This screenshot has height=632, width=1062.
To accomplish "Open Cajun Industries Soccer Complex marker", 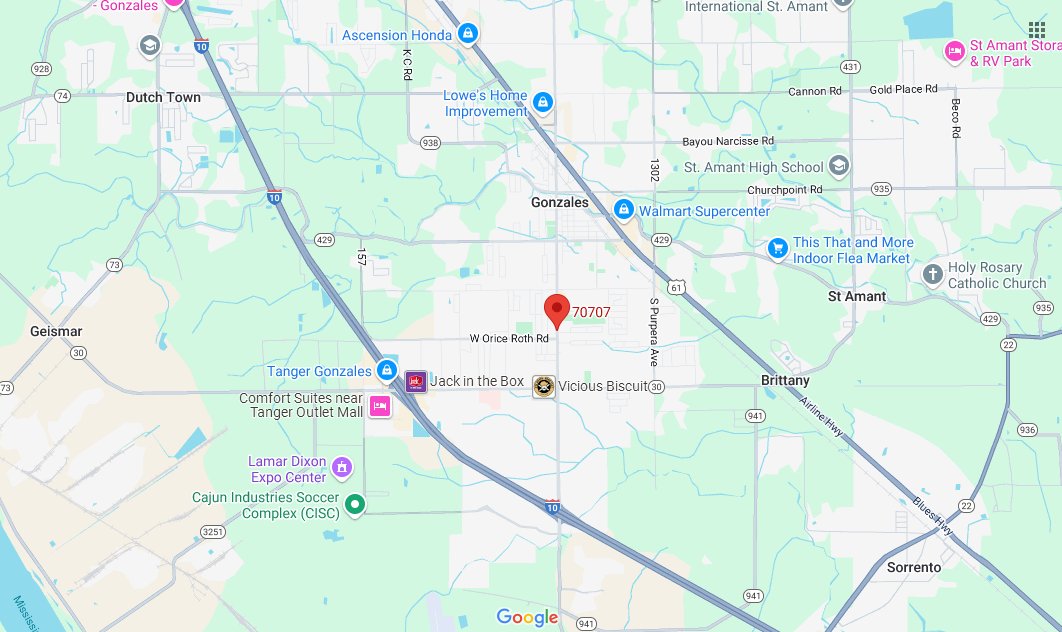I will [x=355, y=505].
